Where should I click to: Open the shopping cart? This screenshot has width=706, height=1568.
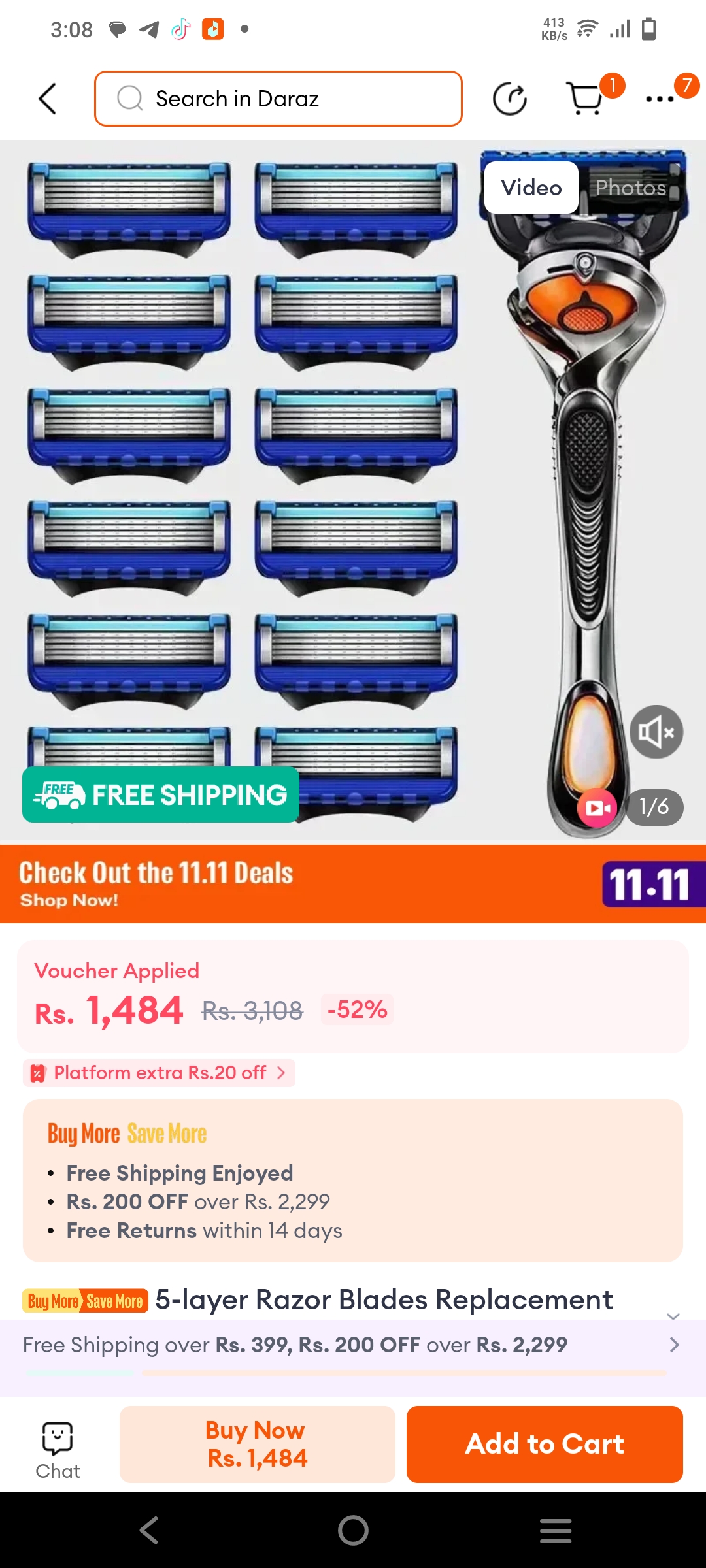(585, 99)
